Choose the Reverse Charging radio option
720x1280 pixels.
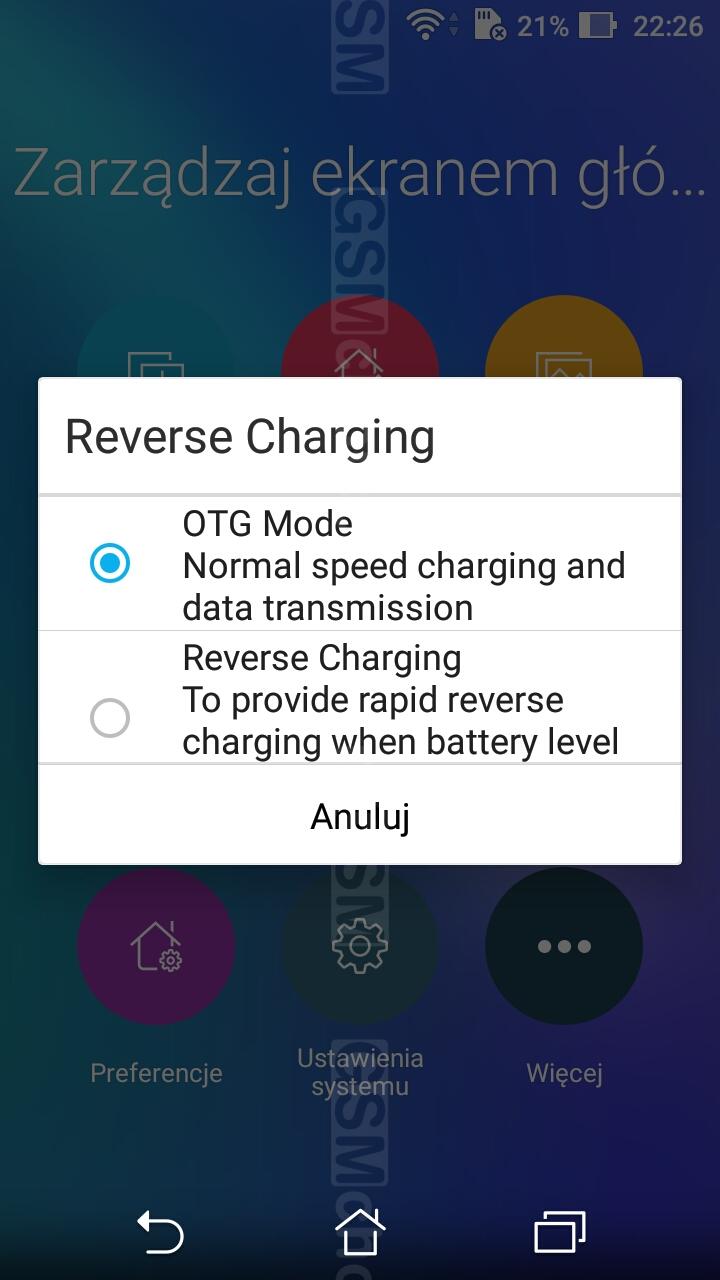click(x=360, y=698)
